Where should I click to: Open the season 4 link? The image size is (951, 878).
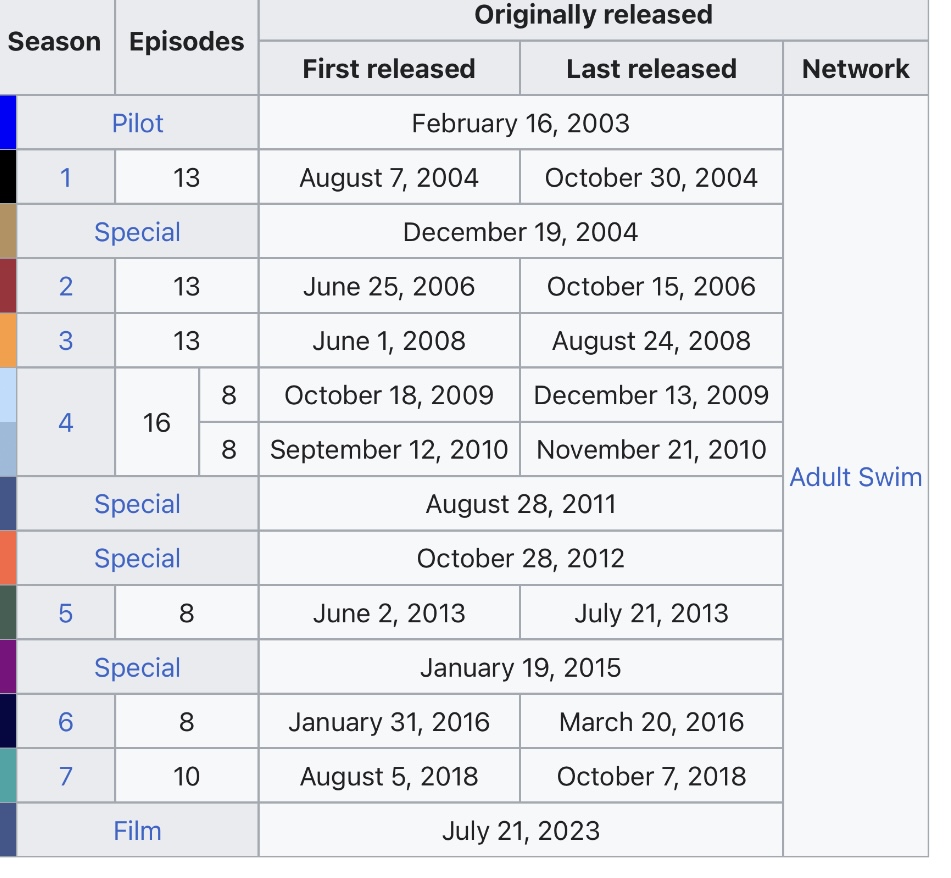(x=65, y=423)
